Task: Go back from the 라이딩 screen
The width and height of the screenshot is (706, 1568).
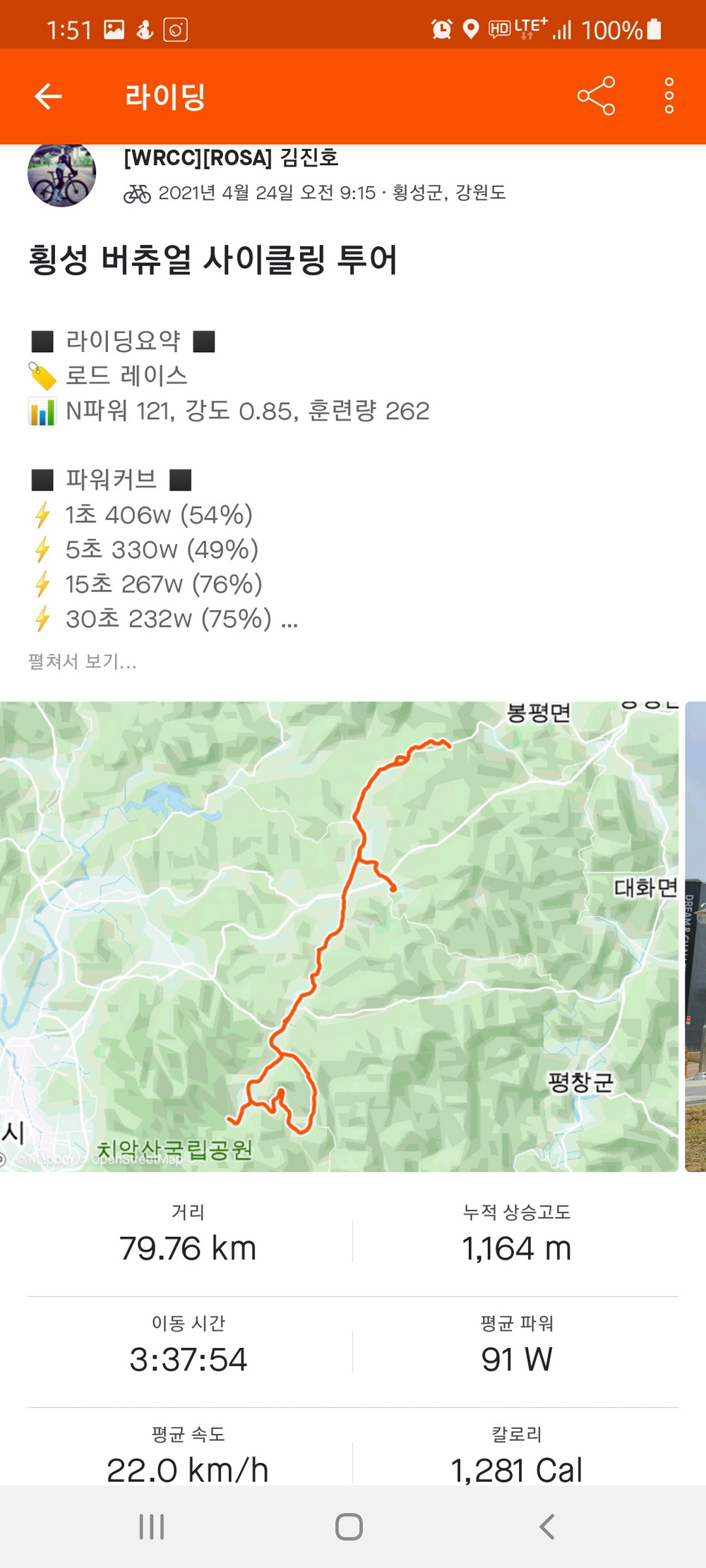Action: tap(49, 97)
